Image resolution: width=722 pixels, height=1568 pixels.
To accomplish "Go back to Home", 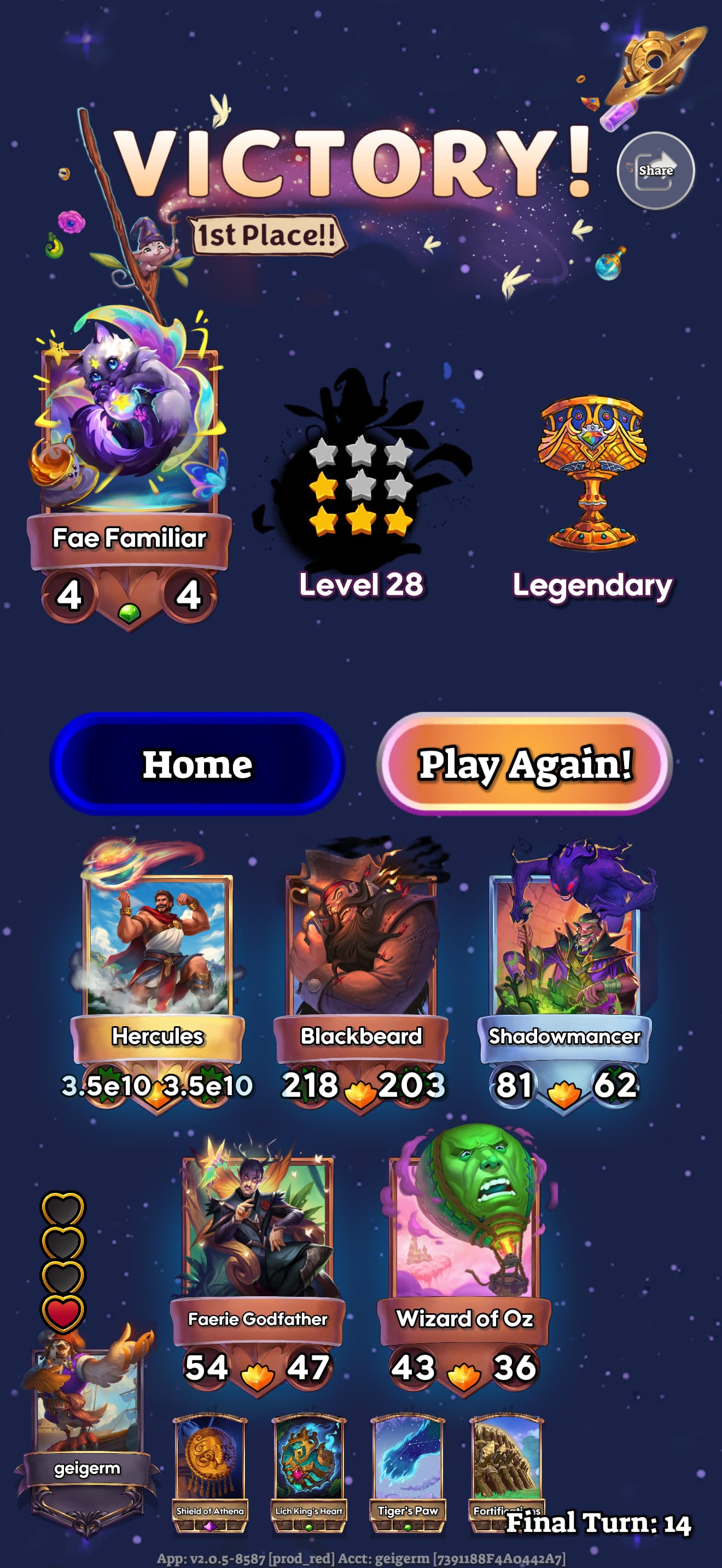I will click(196, 764).
